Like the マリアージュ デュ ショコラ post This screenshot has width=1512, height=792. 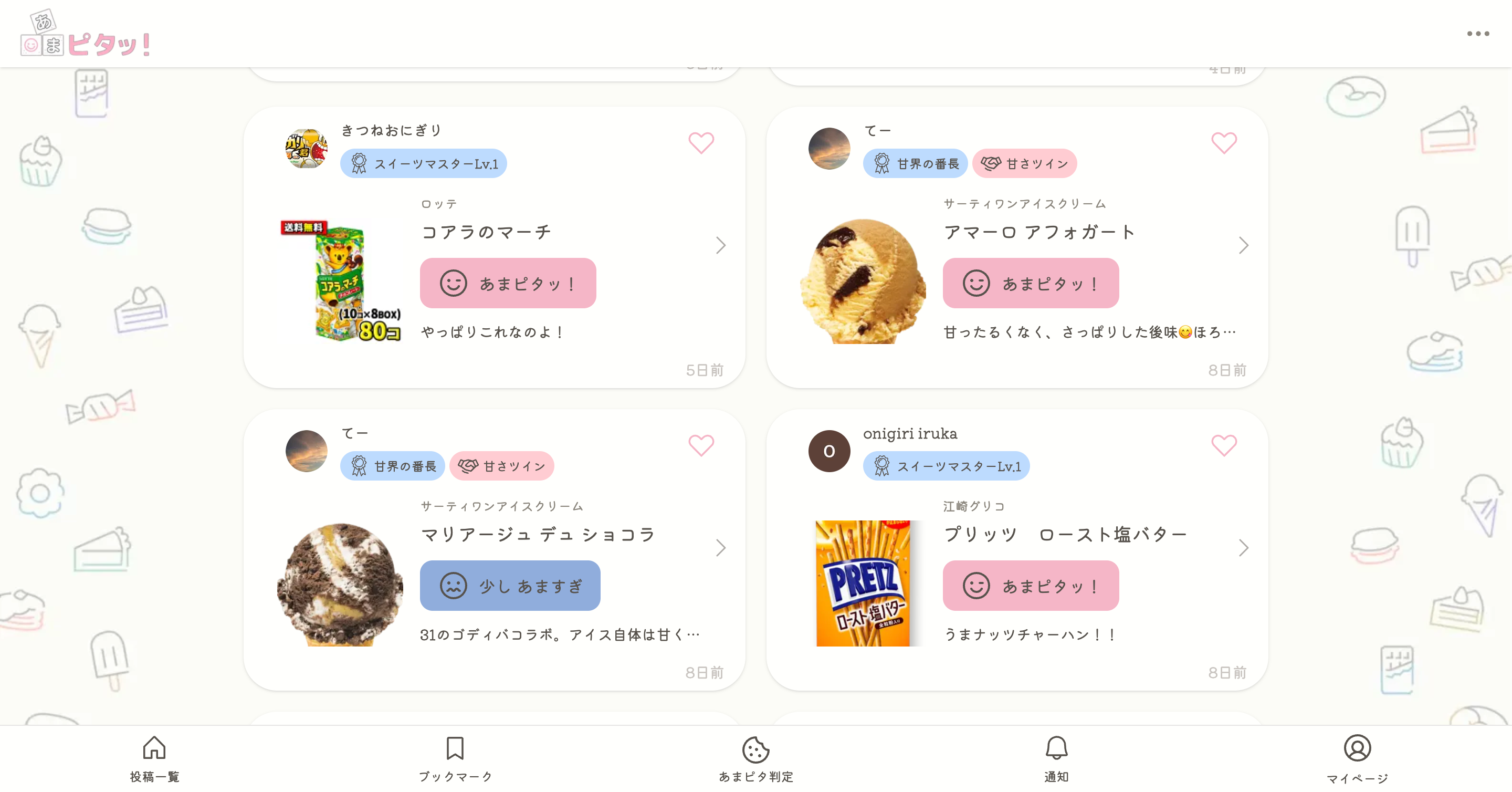pyautogui.click(x=701, y=445)
